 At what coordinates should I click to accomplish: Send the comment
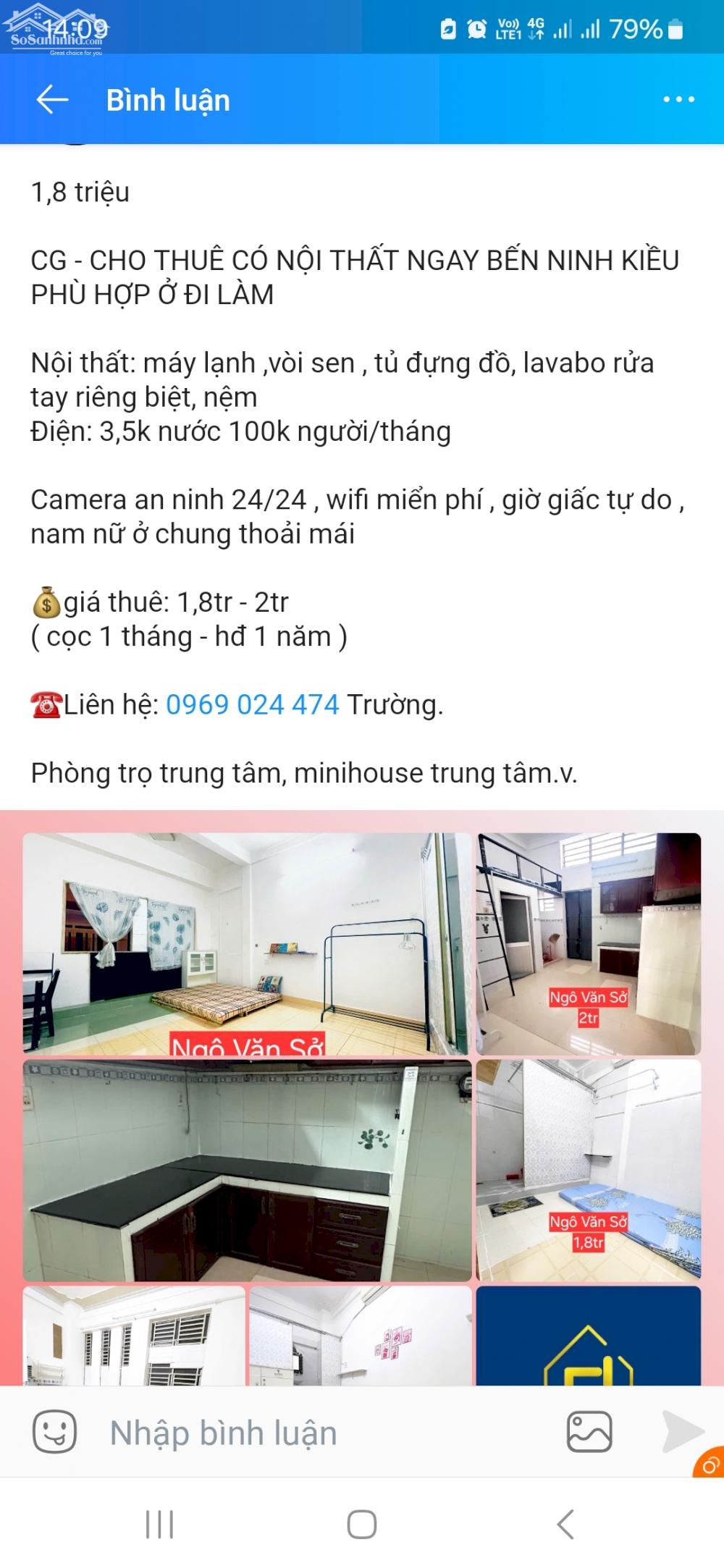[682, 1431]
